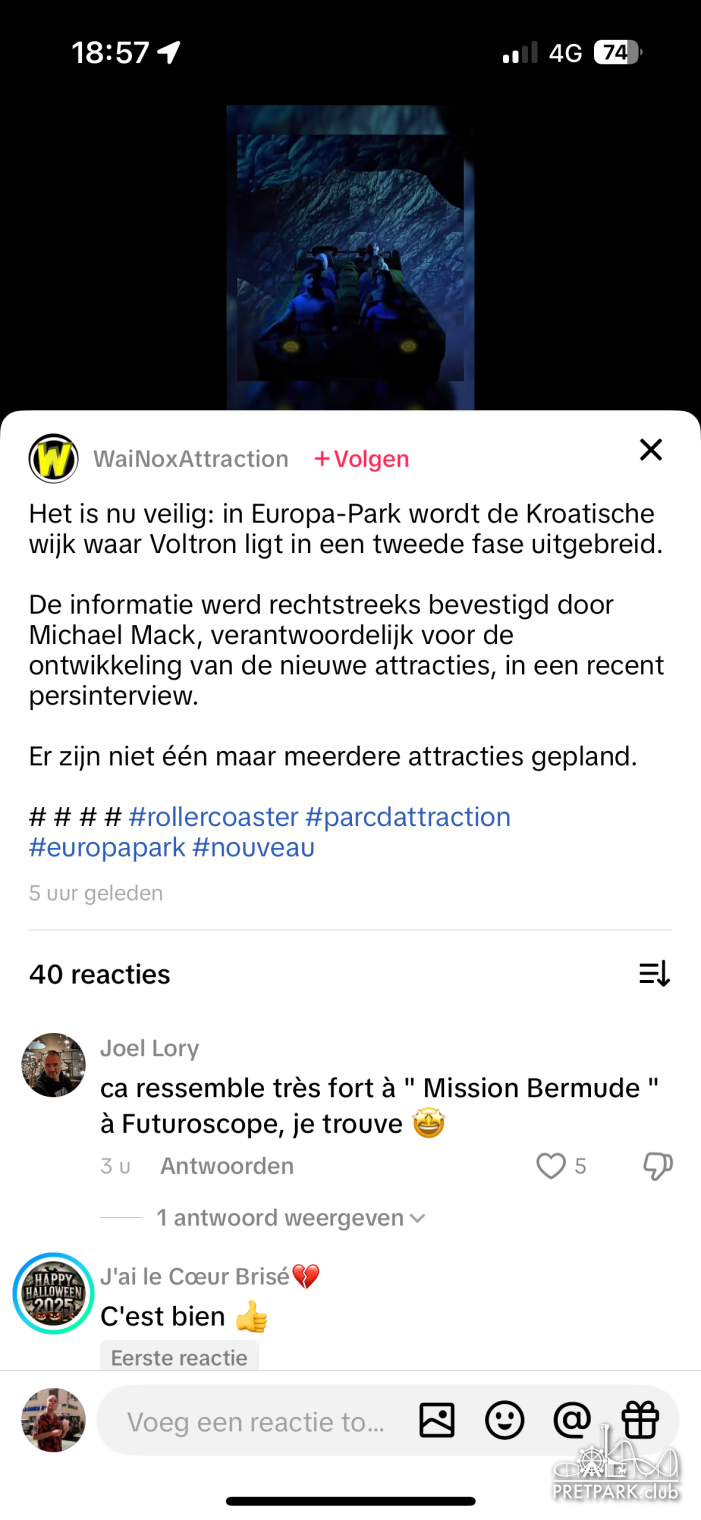The width and height of the screenshot is (701, 1520).
Task: Open the emoji picker
Action: [x=504, y=1420]
